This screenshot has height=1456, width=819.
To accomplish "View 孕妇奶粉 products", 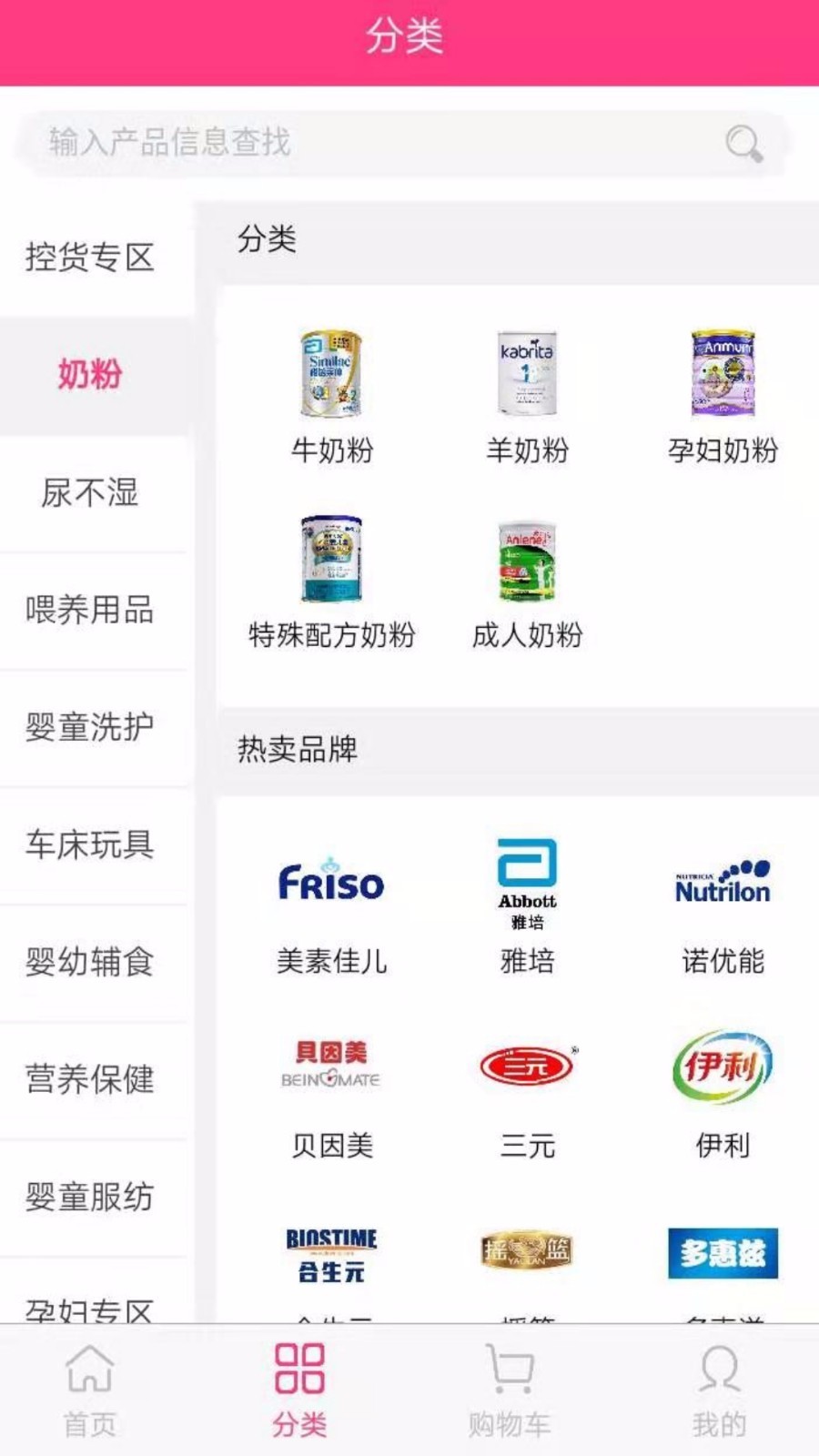I will tap(723, 398).
